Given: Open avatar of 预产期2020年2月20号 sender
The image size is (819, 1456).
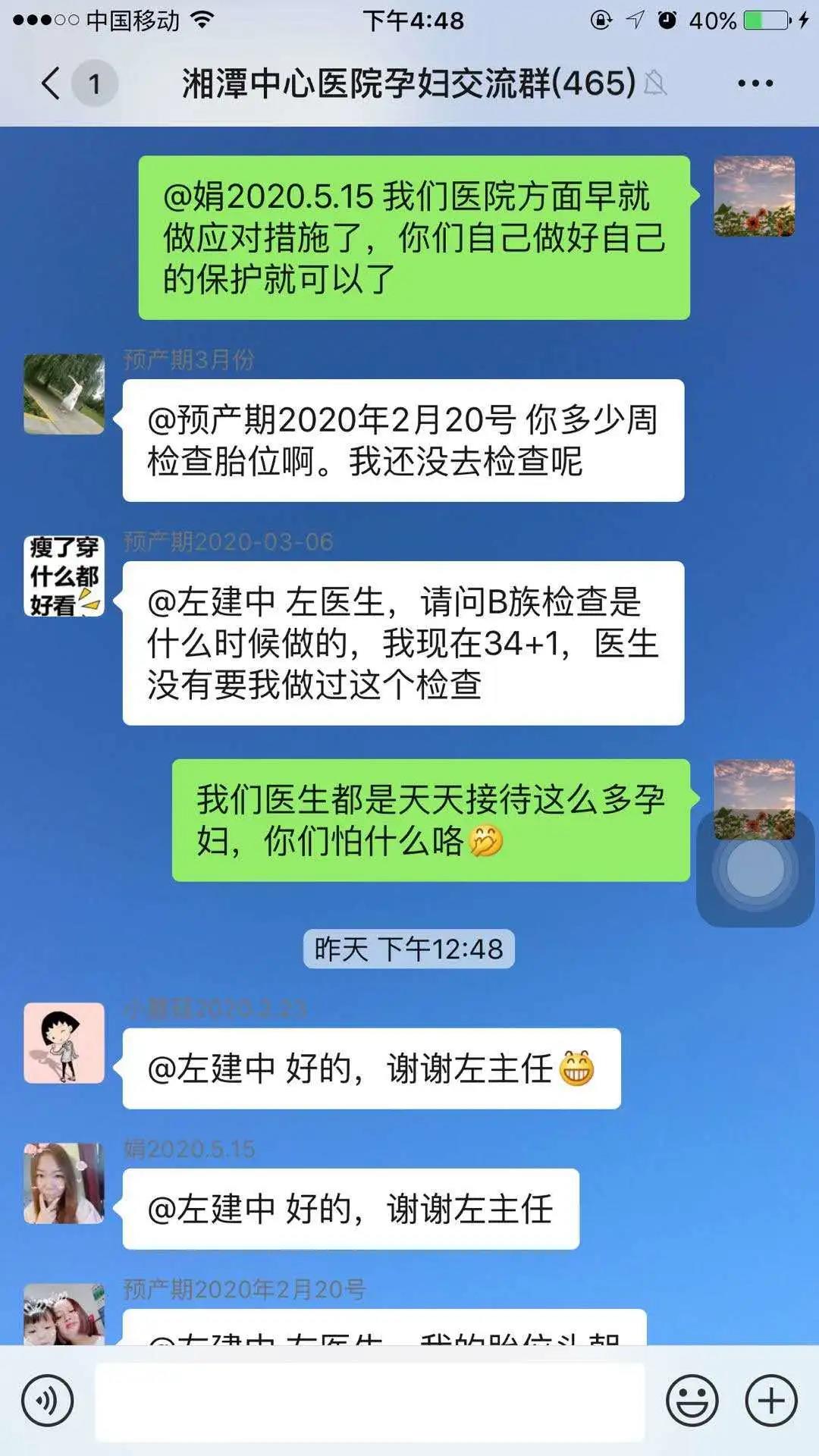Looking at the screenshot, I should (64, 1316).
